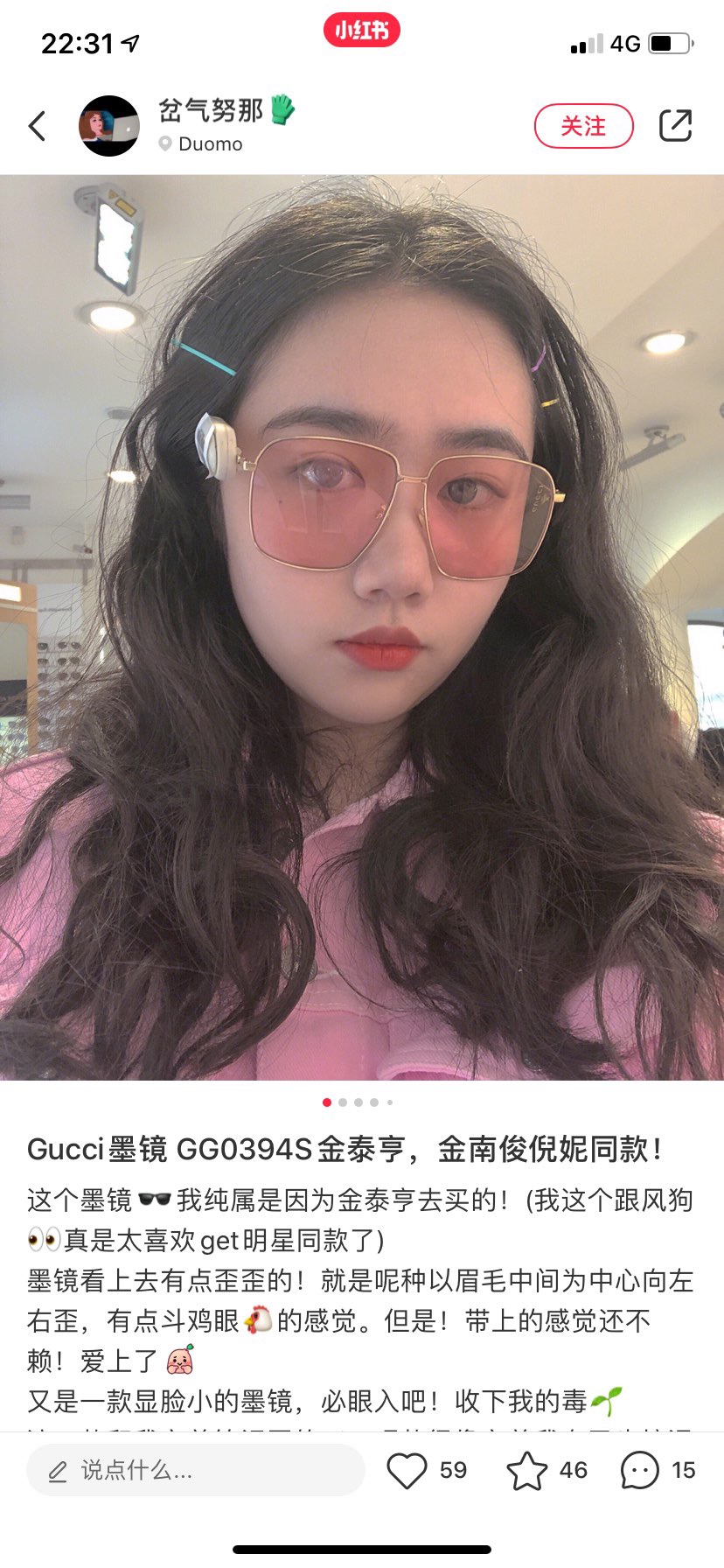Return to app via 小红书 pill
The image size is (724, 1568).
coord(362,31)
